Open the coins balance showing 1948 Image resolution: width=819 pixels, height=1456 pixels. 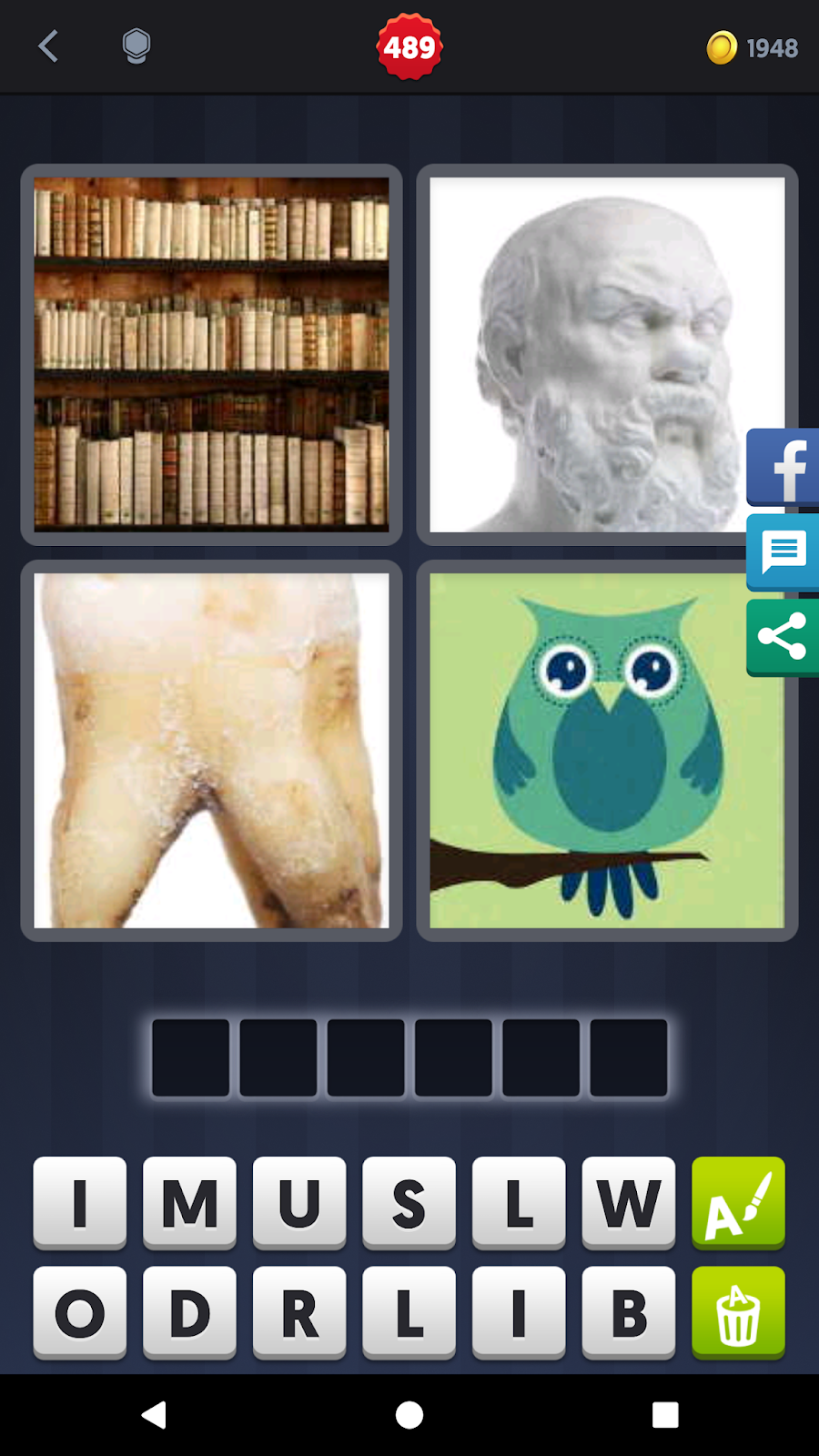753,47
